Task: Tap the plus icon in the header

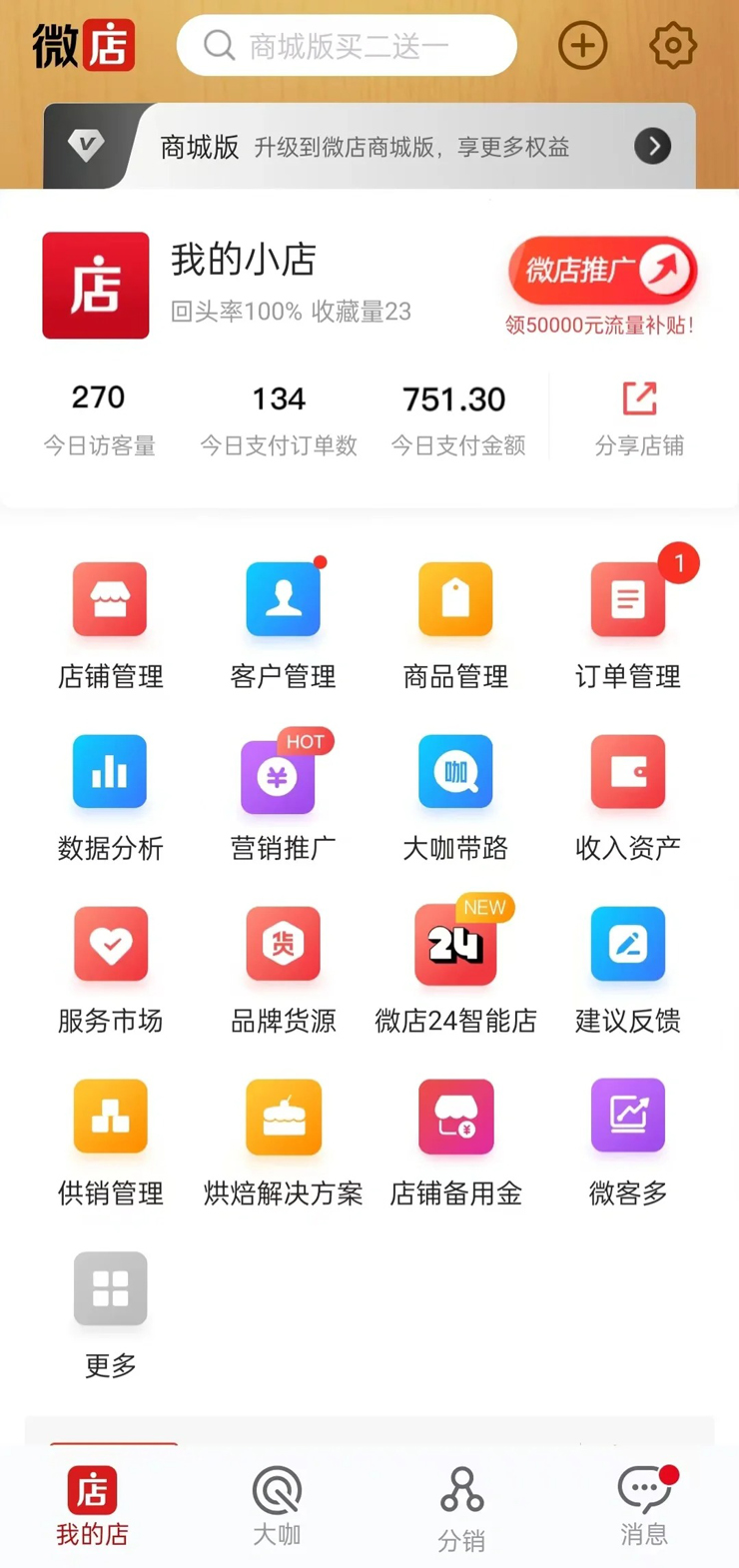Action: tap(582, 46)
